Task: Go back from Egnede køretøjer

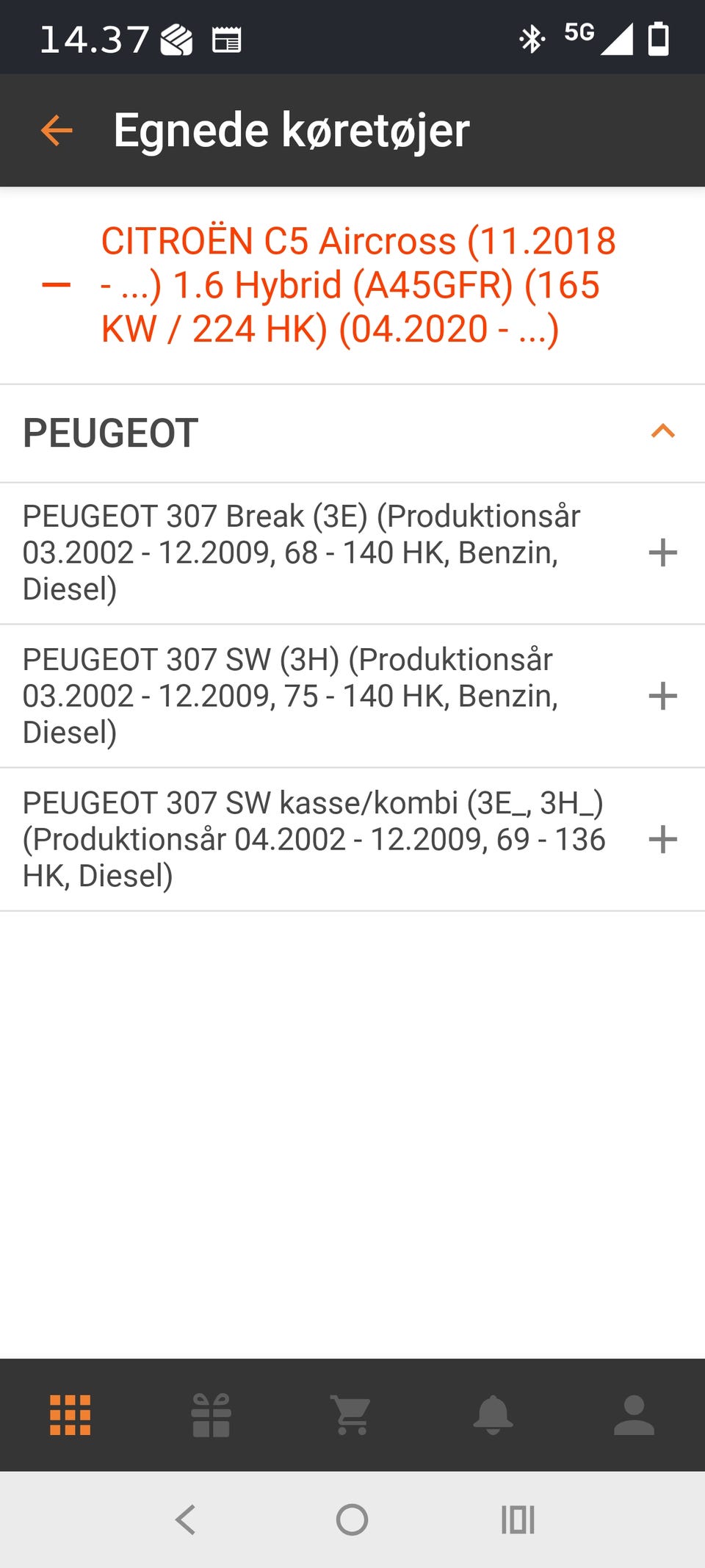Action: coord(57,131)
